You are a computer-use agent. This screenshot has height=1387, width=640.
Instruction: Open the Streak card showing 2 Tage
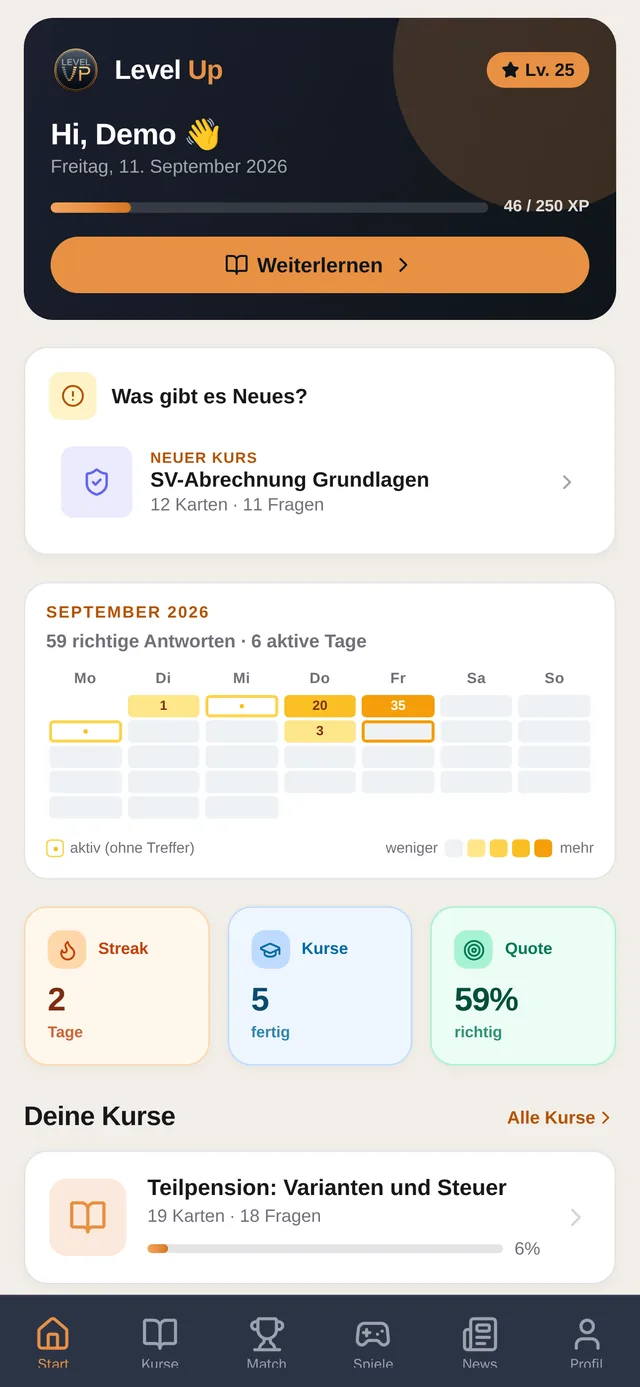pos(117,986)
